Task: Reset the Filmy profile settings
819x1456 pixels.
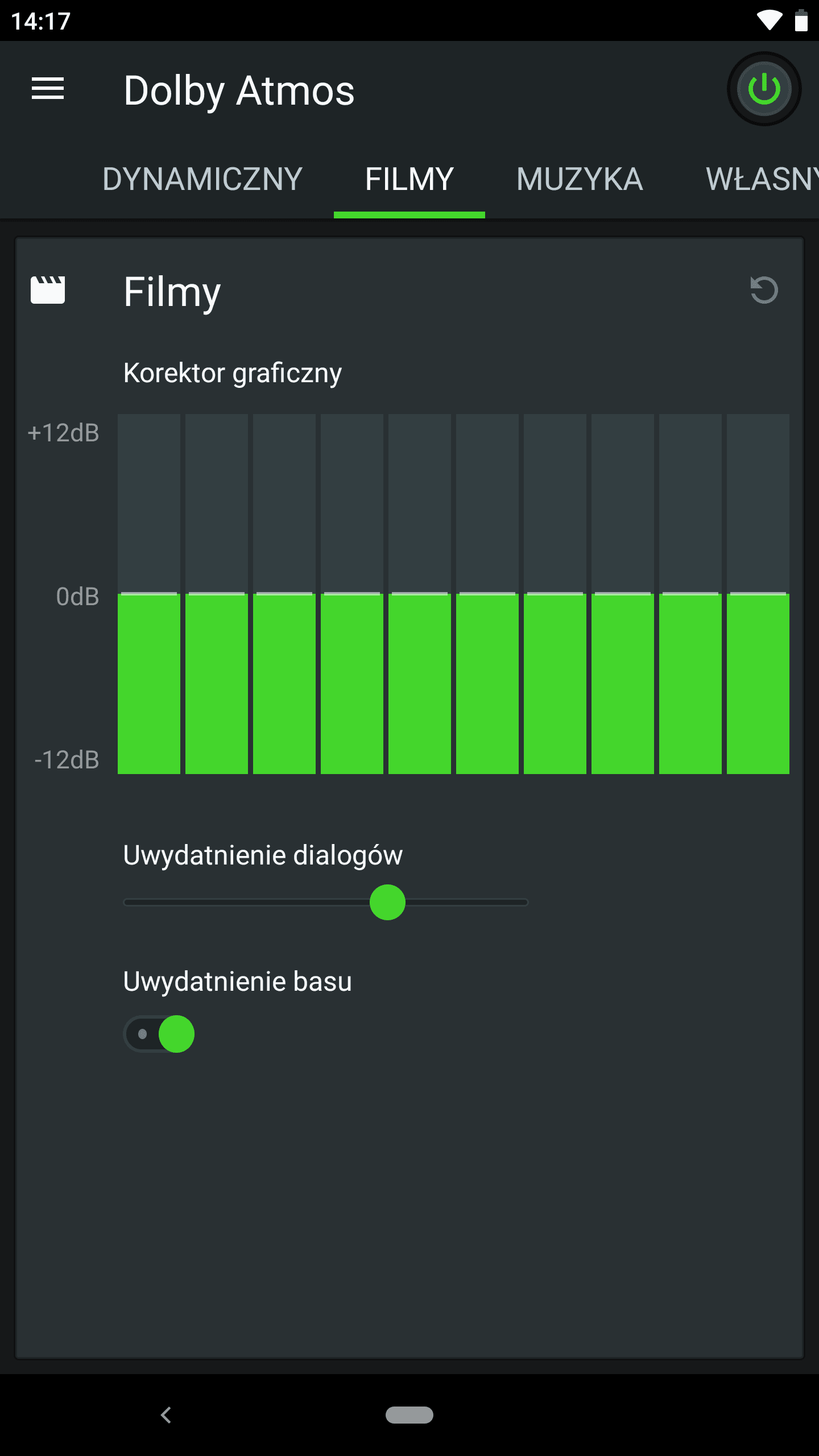Action: point(764,290)
